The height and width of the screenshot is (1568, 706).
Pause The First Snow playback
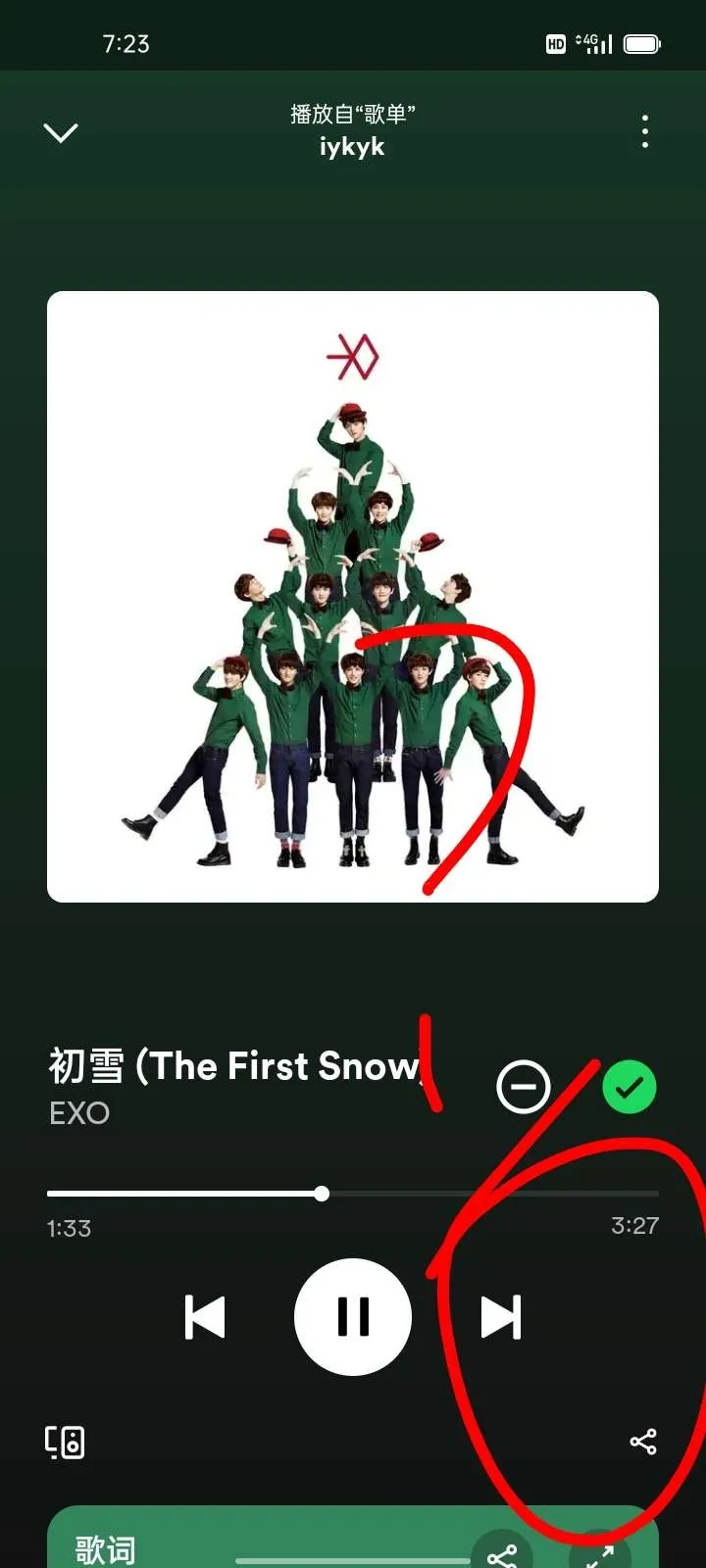353,1317
